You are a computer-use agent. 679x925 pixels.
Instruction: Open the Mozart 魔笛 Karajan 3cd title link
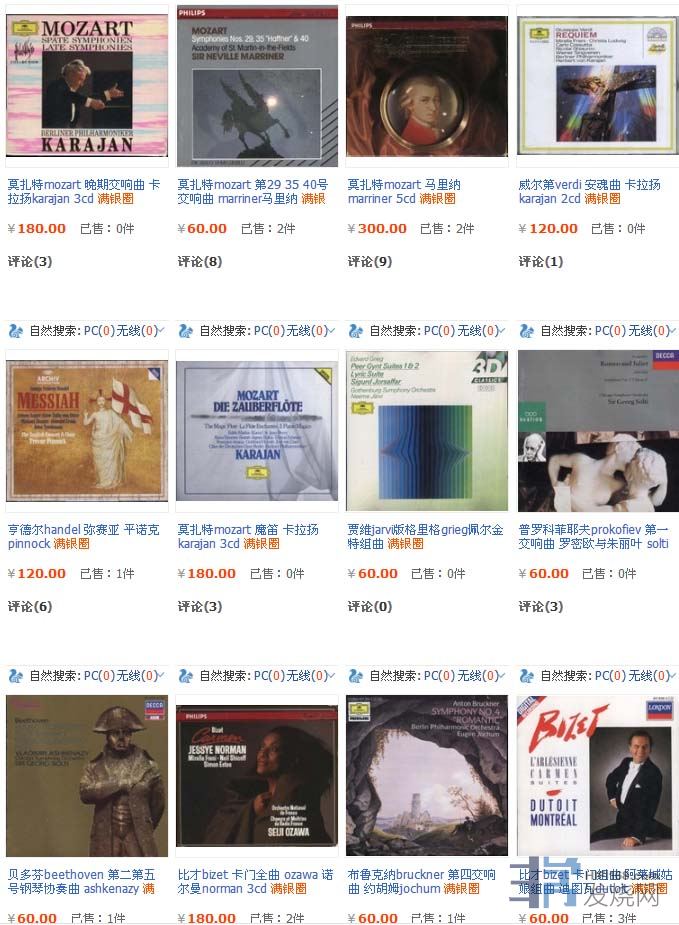[x=247, y=536]
